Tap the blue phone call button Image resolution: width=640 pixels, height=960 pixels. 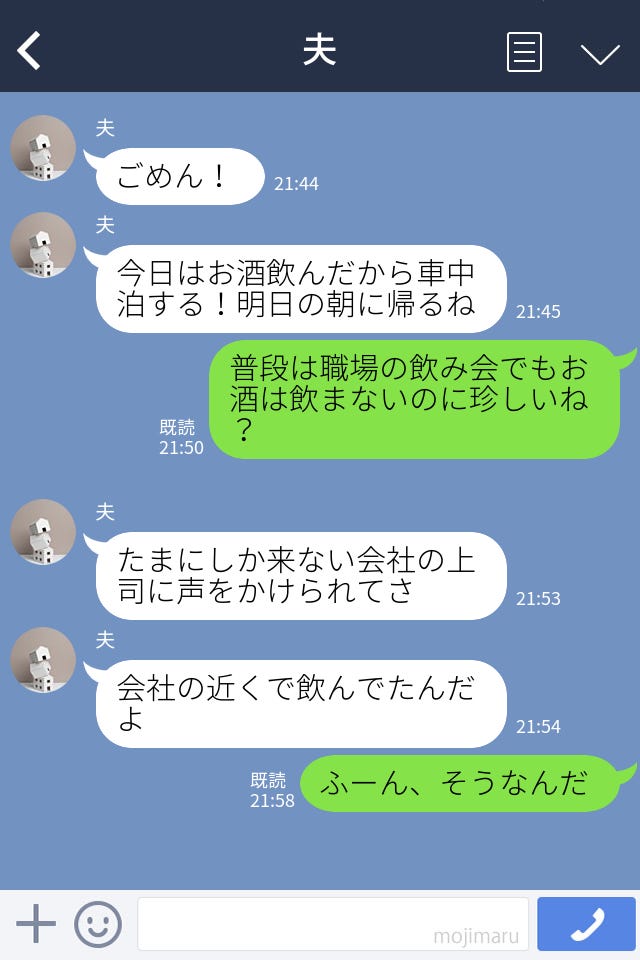[x=586, y=924]
